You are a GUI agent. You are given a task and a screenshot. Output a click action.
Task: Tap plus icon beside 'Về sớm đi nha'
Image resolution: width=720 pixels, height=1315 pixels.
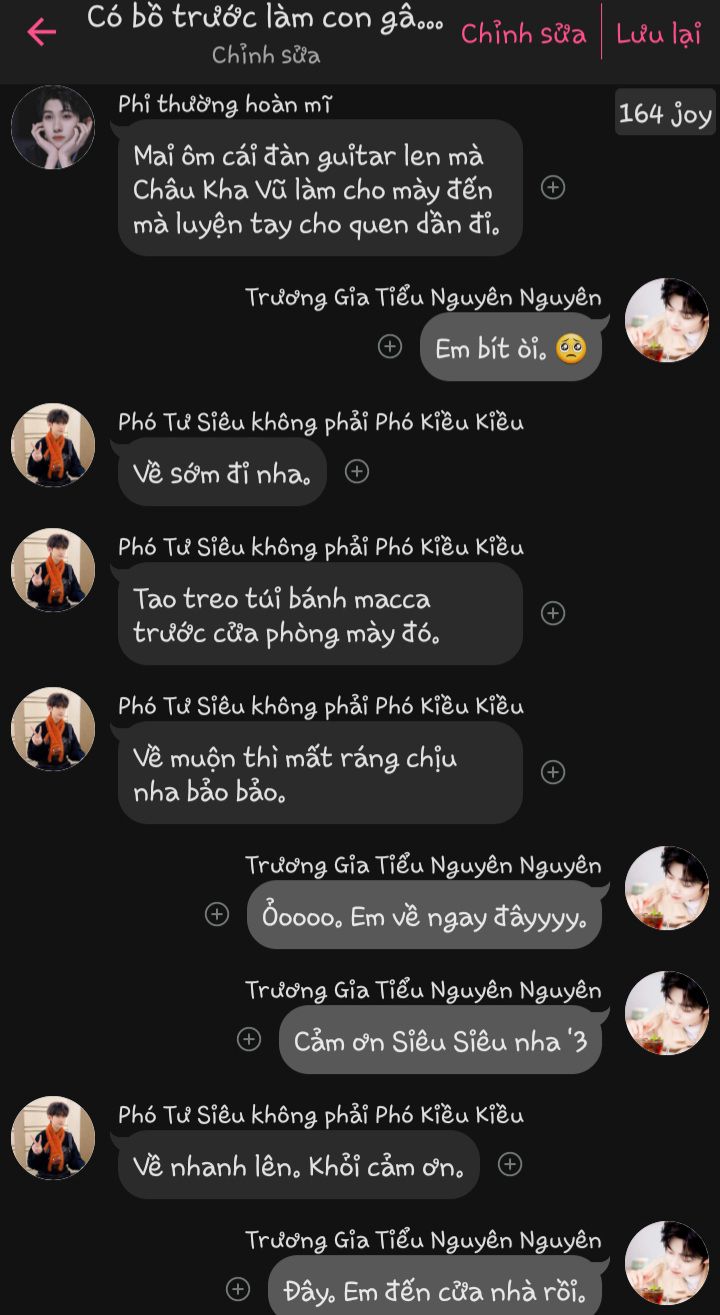coord(357,471)
